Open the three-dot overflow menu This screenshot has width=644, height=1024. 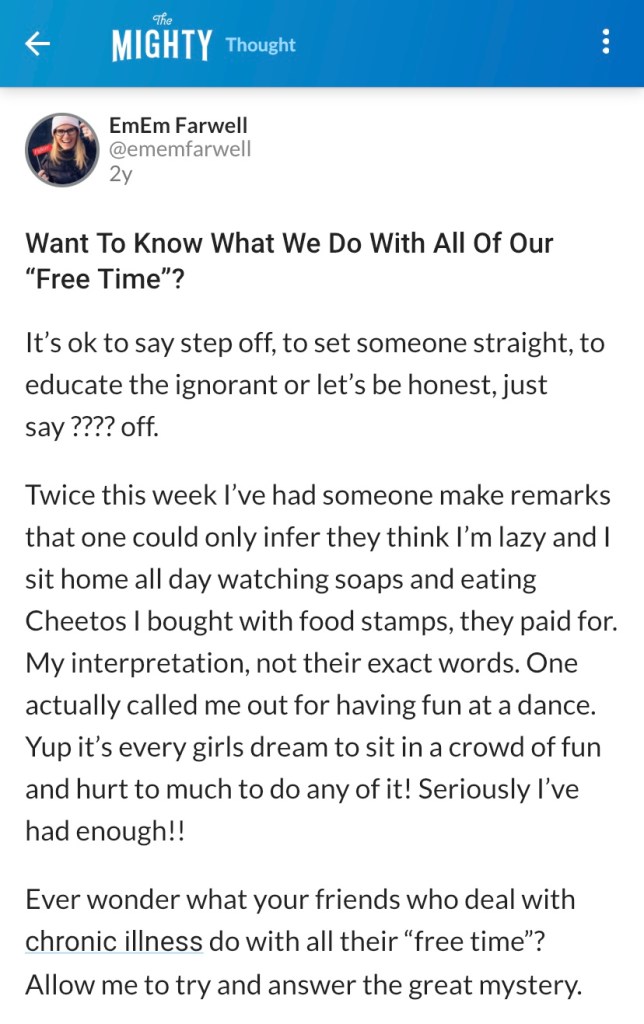click(605, 43)
